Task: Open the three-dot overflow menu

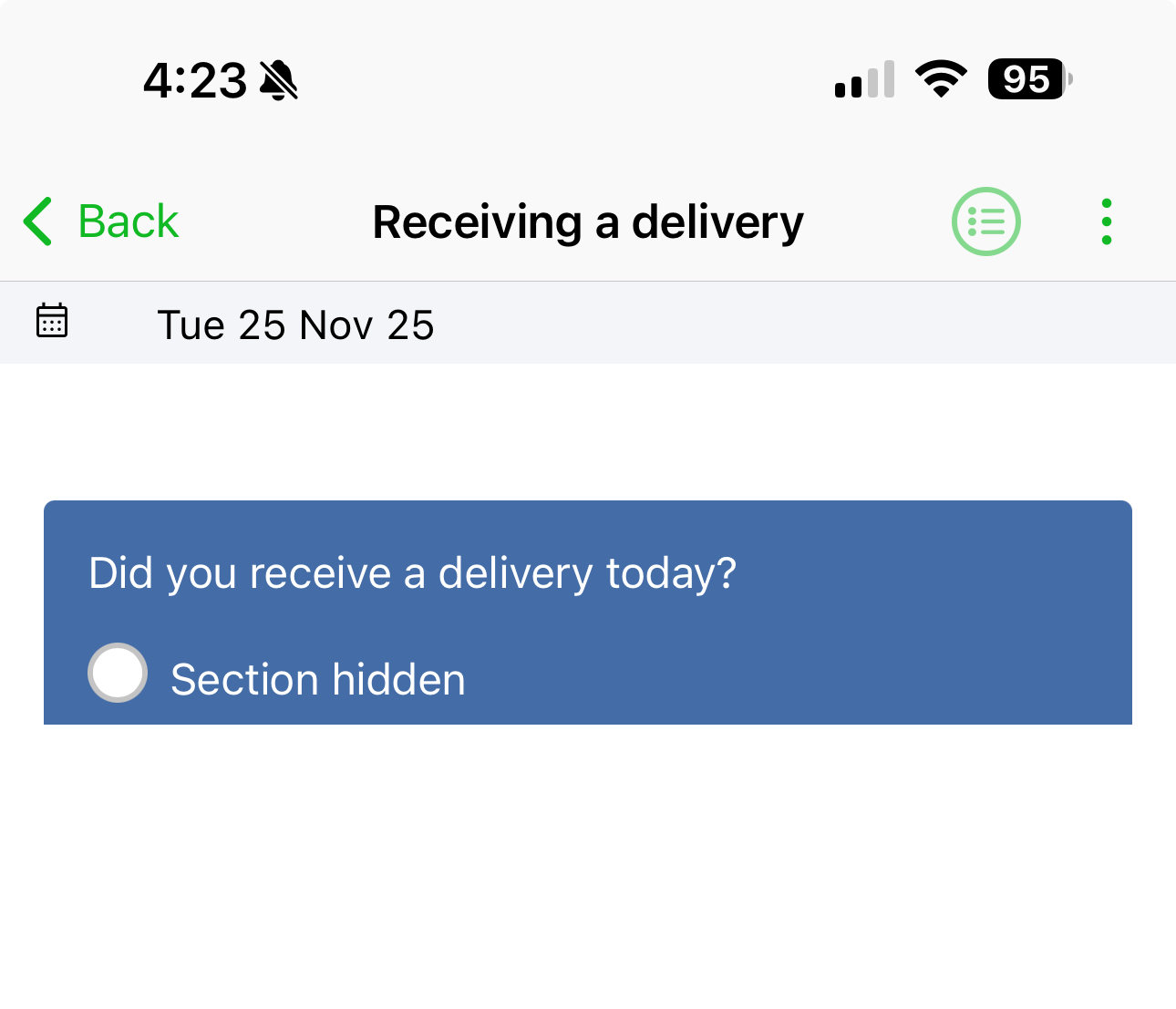Action: coord(1106,221)
